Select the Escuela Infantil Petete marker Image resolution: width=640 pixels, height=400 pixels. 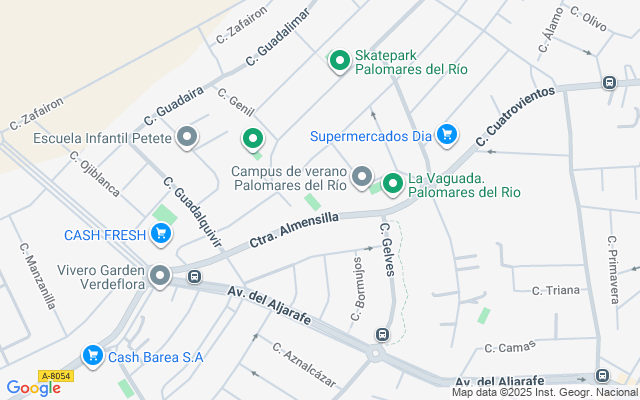pyautogui.click(x=187, y=137)
